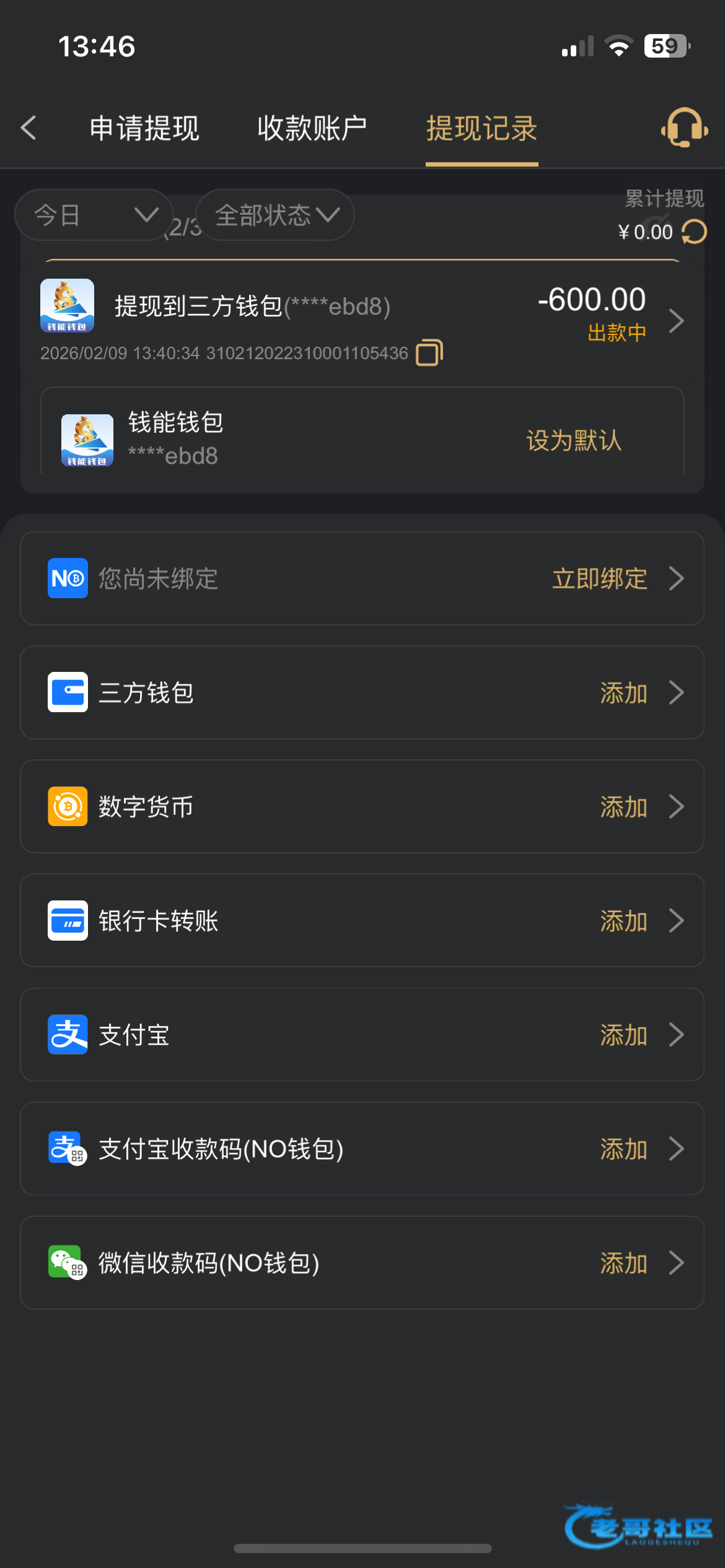This screenshot has width=725, height=1568.
Task: Copy the withdrawal order number
Action: click(429, 353)
